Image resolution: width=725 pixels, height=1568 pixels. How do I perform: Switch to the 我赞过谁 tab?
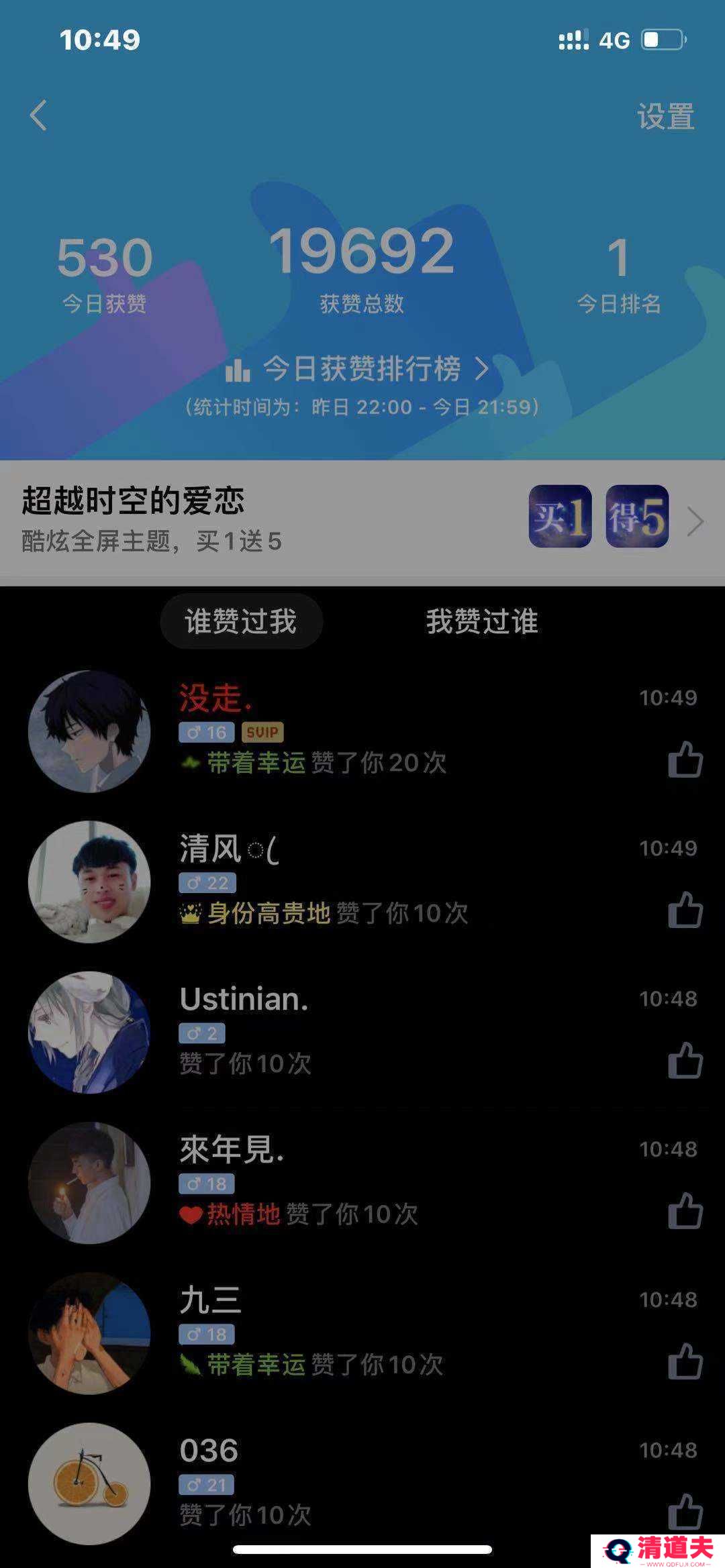tap(482, 621)
